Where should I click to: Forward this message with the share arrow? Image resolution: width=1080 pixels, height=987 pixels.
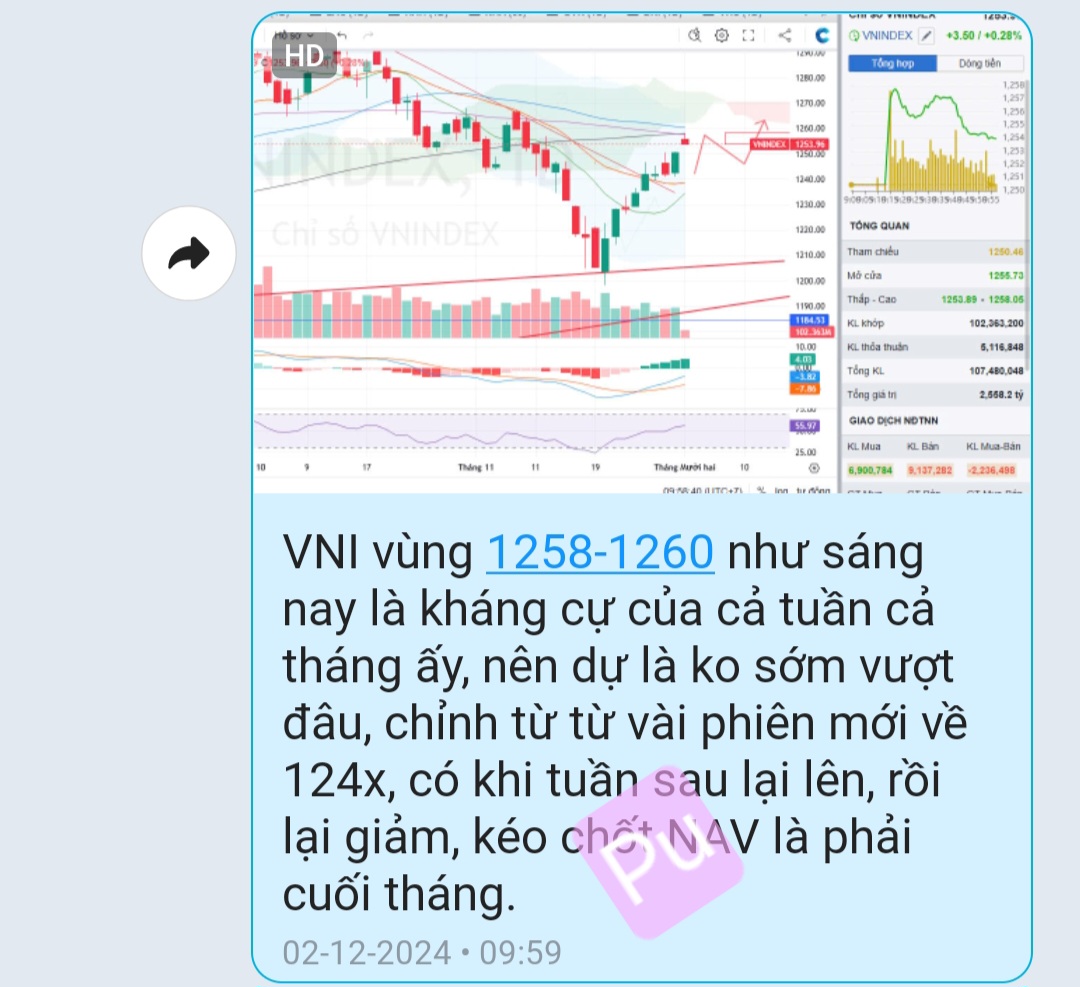click(189, 254)
